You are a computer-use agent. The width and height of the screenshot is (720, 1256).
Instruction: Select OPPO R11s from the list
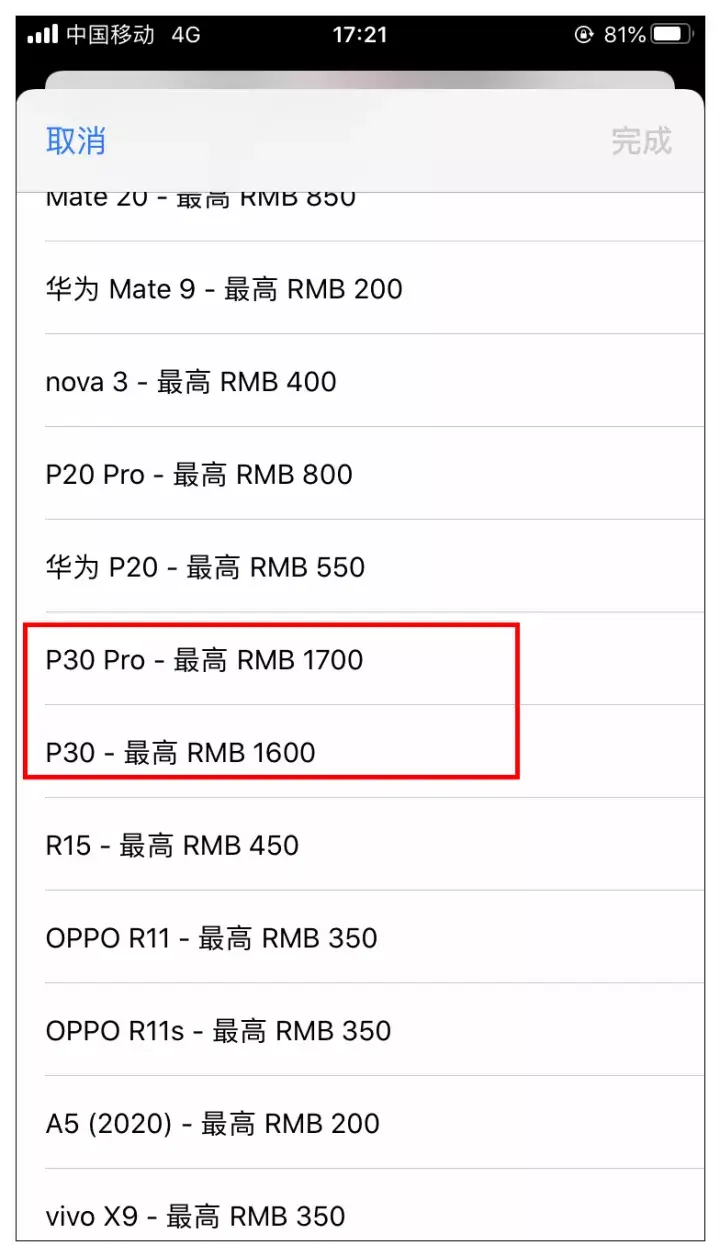pos(360,1031)
